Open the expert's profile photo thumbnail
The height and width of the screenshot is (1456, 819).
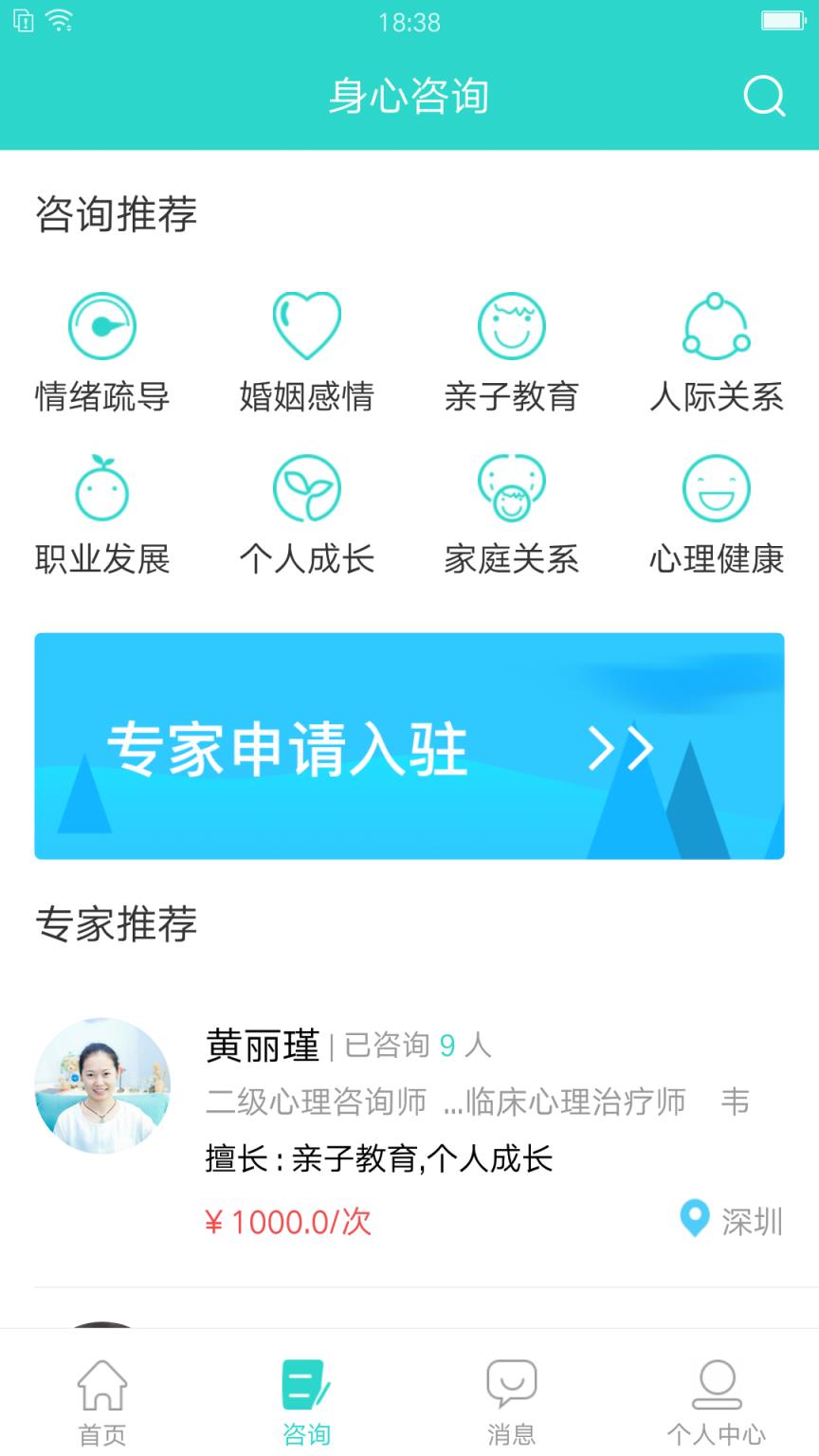(106, 1086)
